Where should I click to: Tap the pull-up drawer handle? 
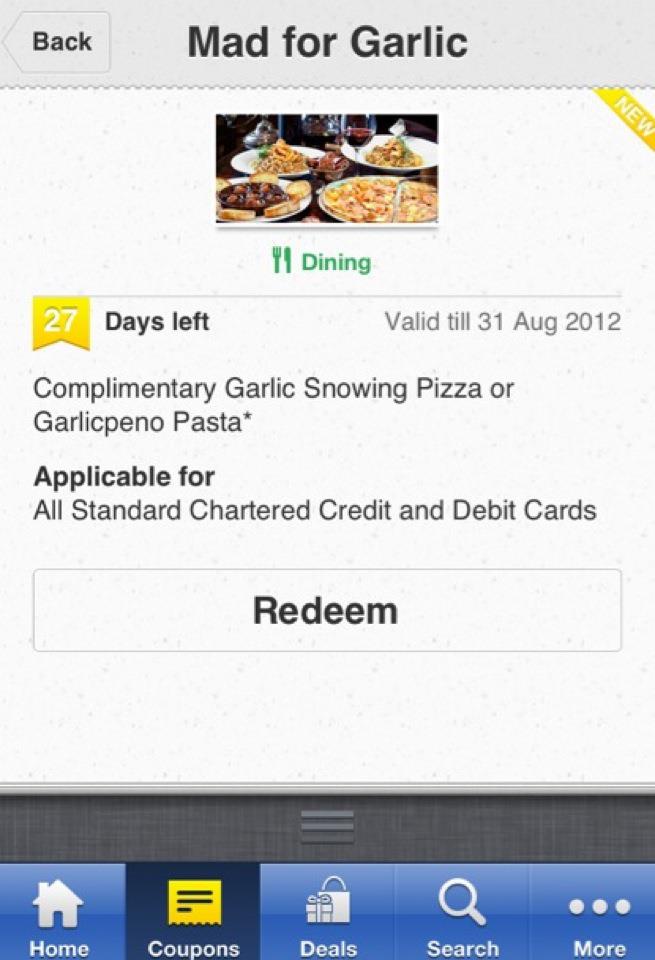tap(327, 826)
